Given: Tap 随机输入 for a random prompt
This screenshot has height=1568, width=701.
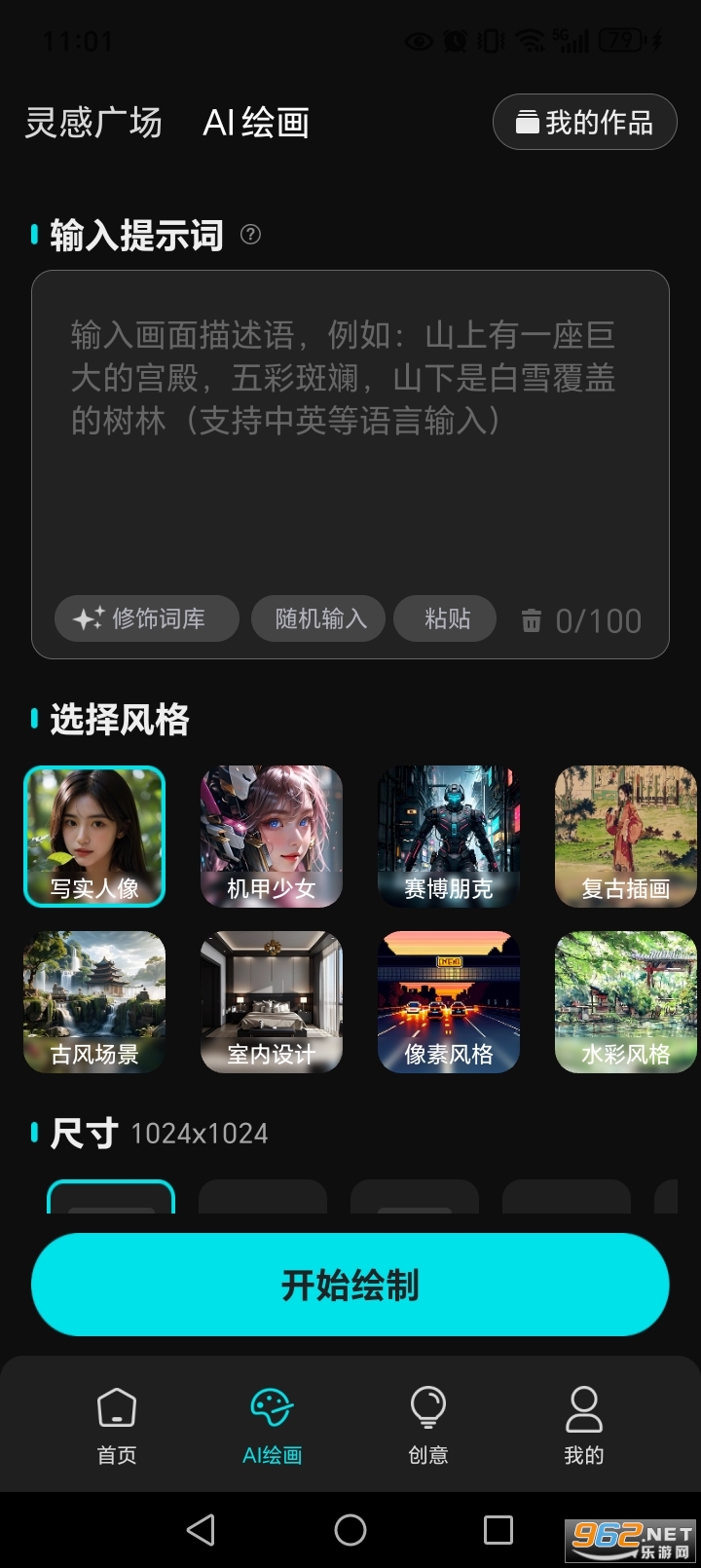Looking at the screenshot, I should 317,618.
